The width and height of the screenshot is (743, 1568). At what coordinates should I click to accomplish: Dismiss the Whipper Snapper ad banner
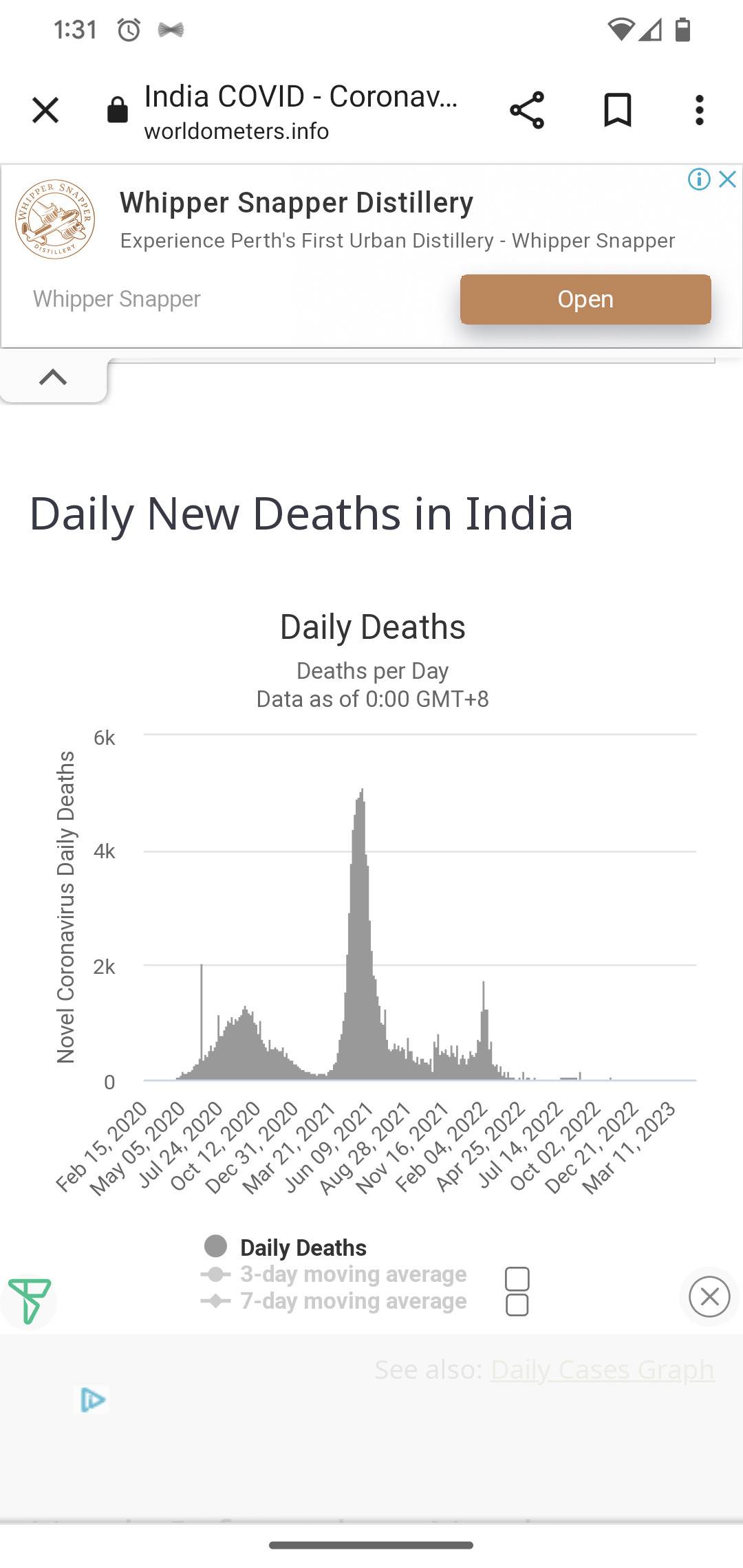[728, 179]
